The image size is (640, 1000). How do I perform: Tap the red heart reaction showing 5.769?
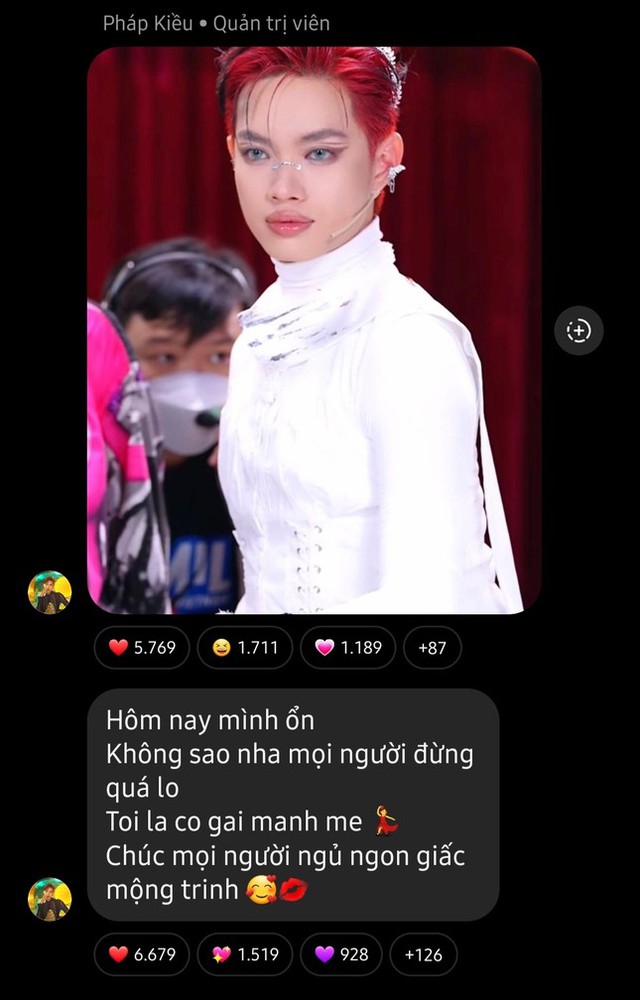pos(141,647)
